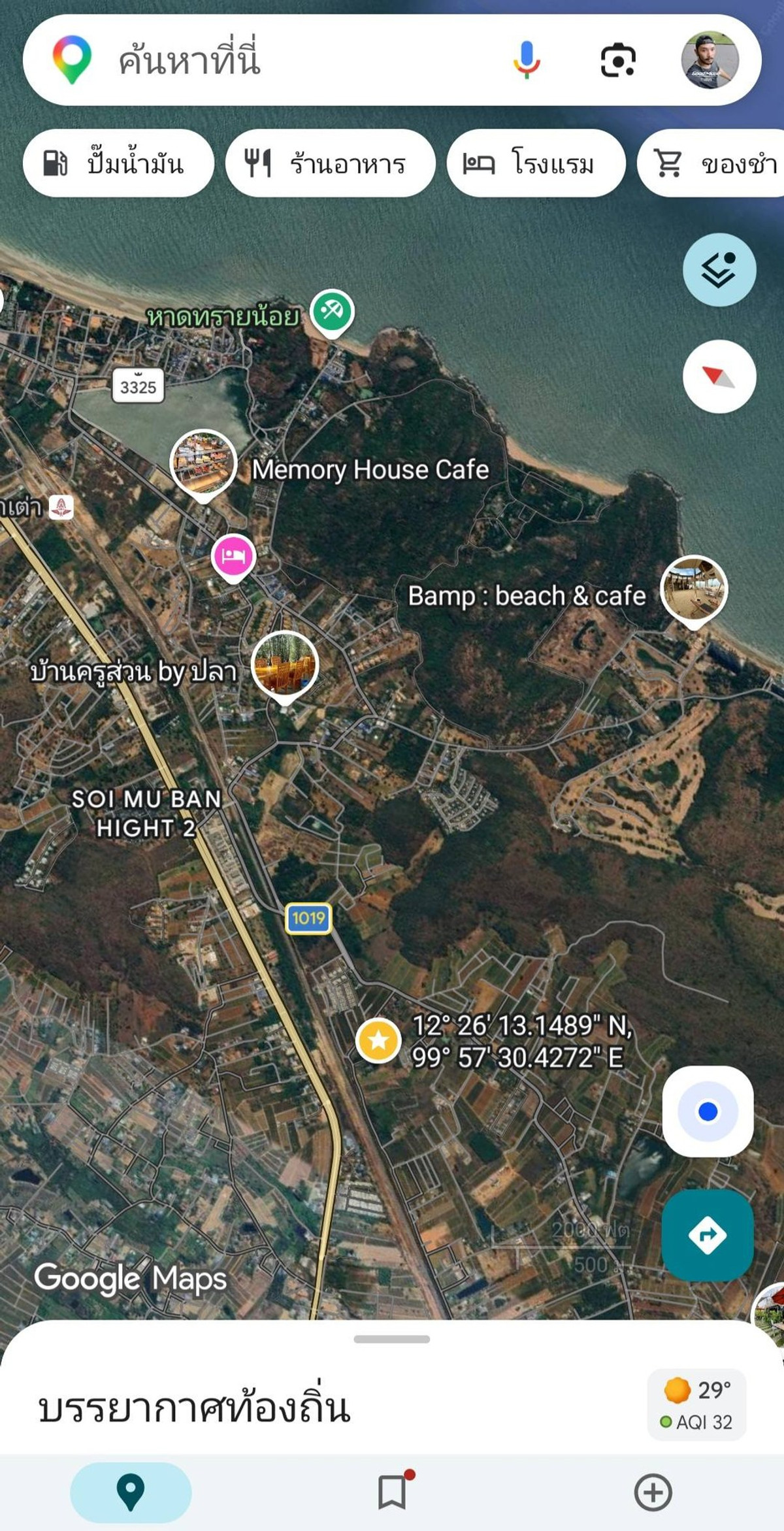784x1531 pixels.
Task: Open the contribute plus tab
Action: [x=653, y=1492]
